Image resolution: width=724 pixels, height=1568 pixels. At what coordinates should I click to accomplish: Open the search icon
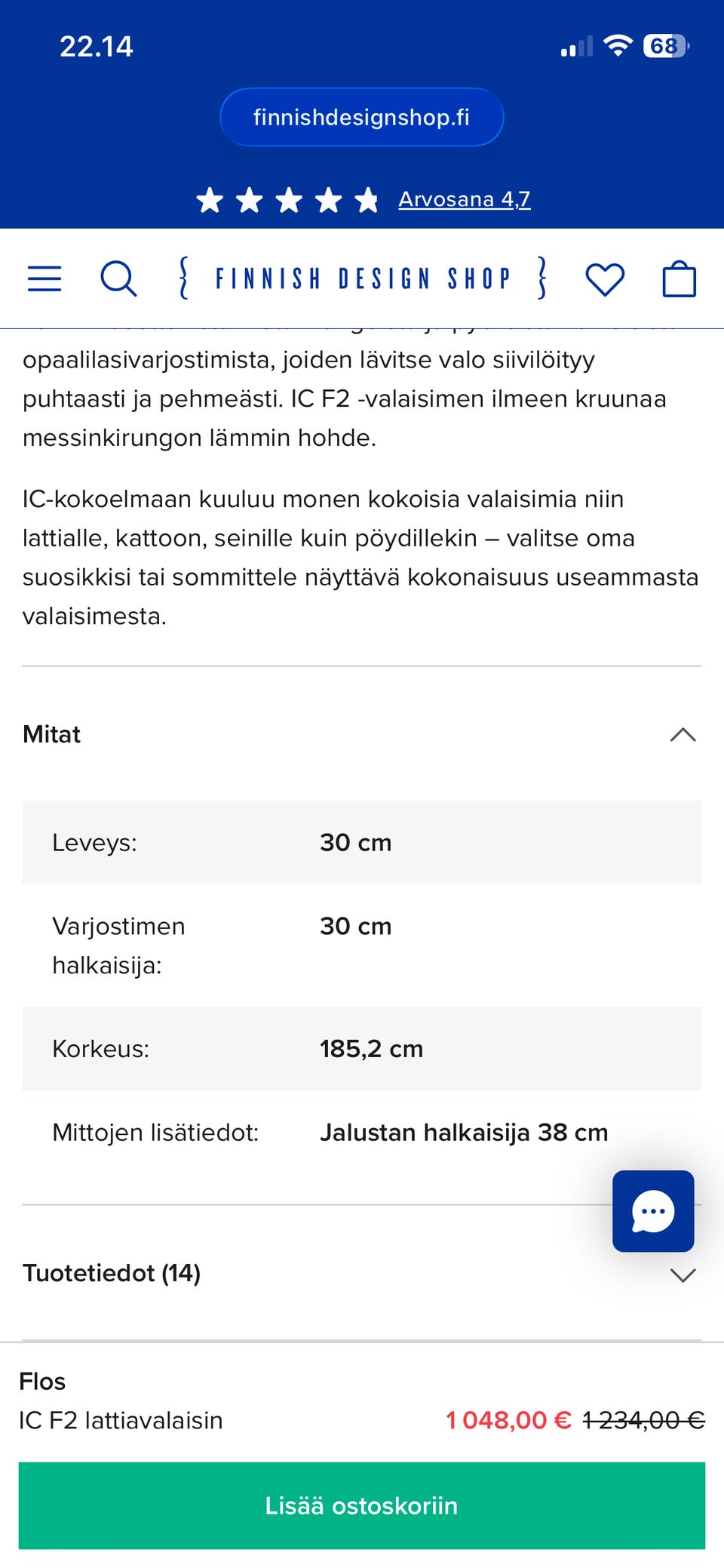coord(118,278)
